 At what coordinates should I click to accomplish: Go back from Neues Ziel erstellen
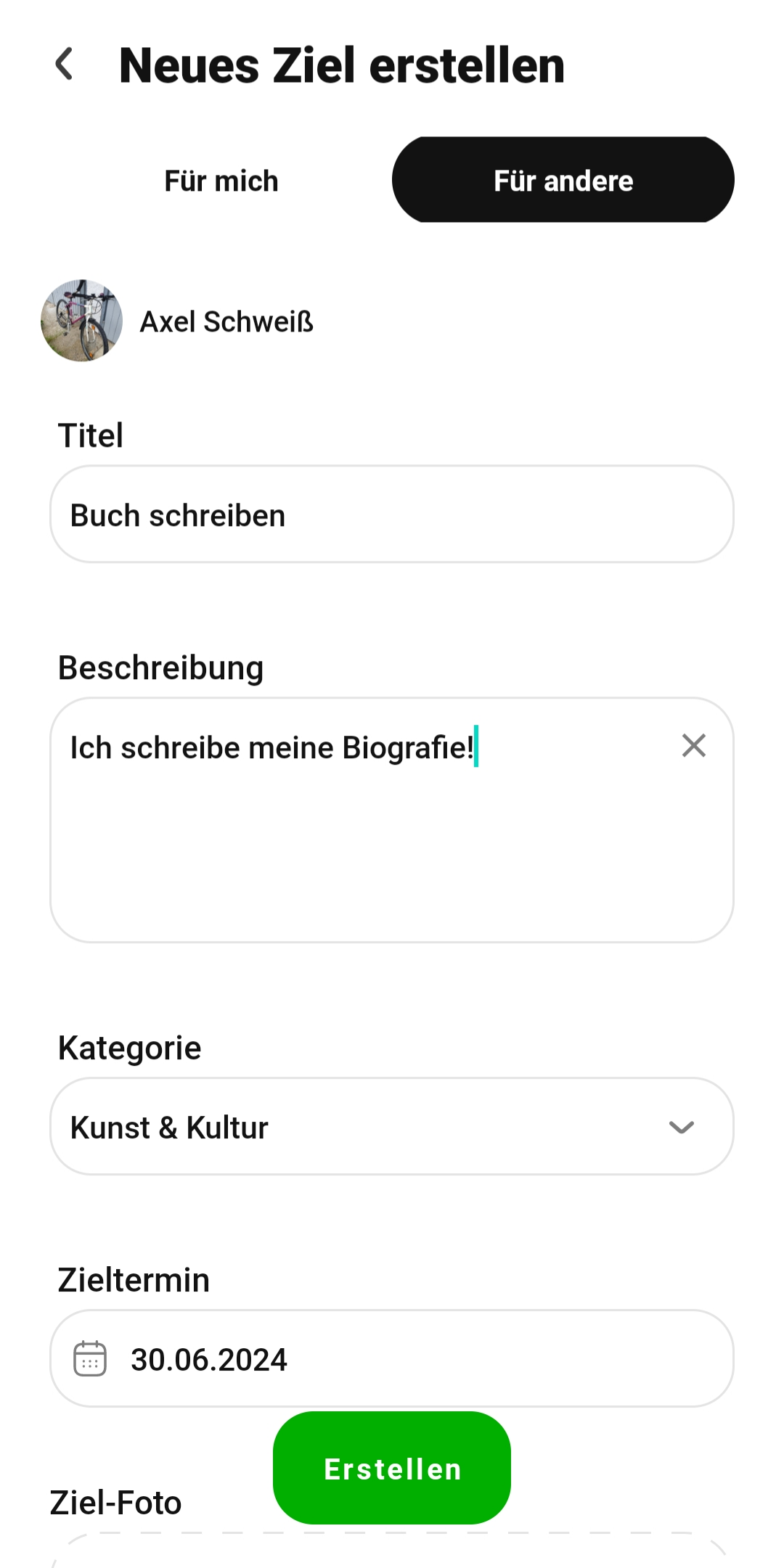65,65
